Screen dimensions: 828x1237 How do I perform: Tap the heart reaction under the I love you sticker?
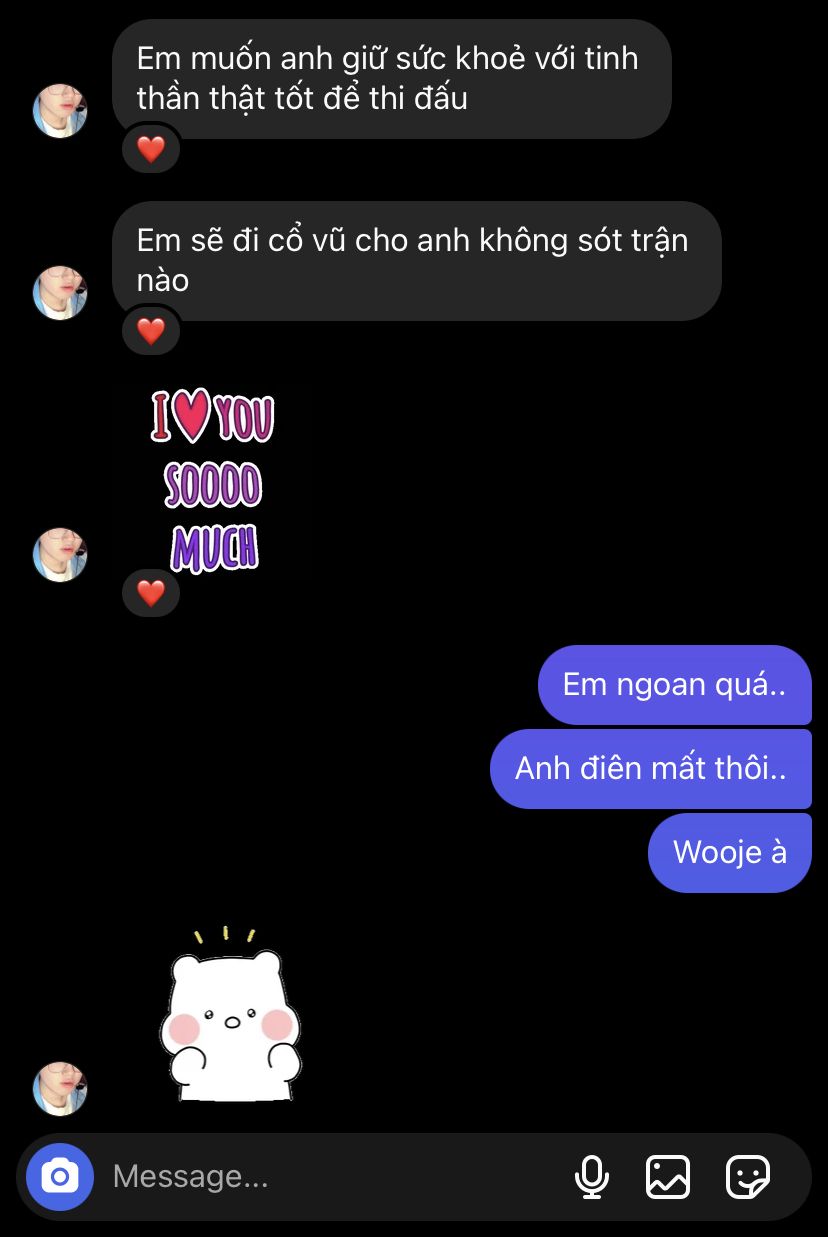pyautogui.click(x=151, y=593)
